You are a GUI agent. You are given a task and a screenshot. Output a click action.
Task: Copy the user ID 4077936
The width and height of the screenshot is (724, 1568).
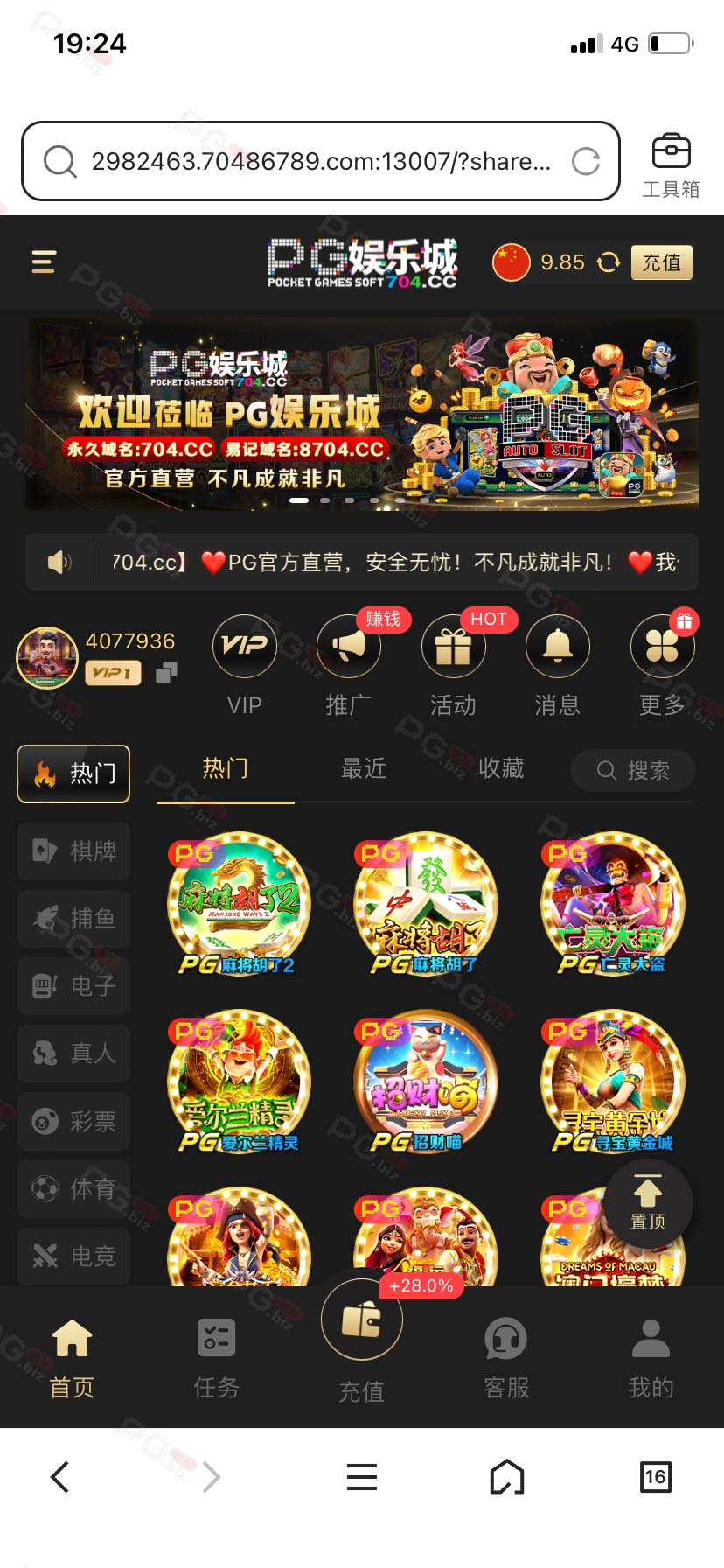coord(166,672)
